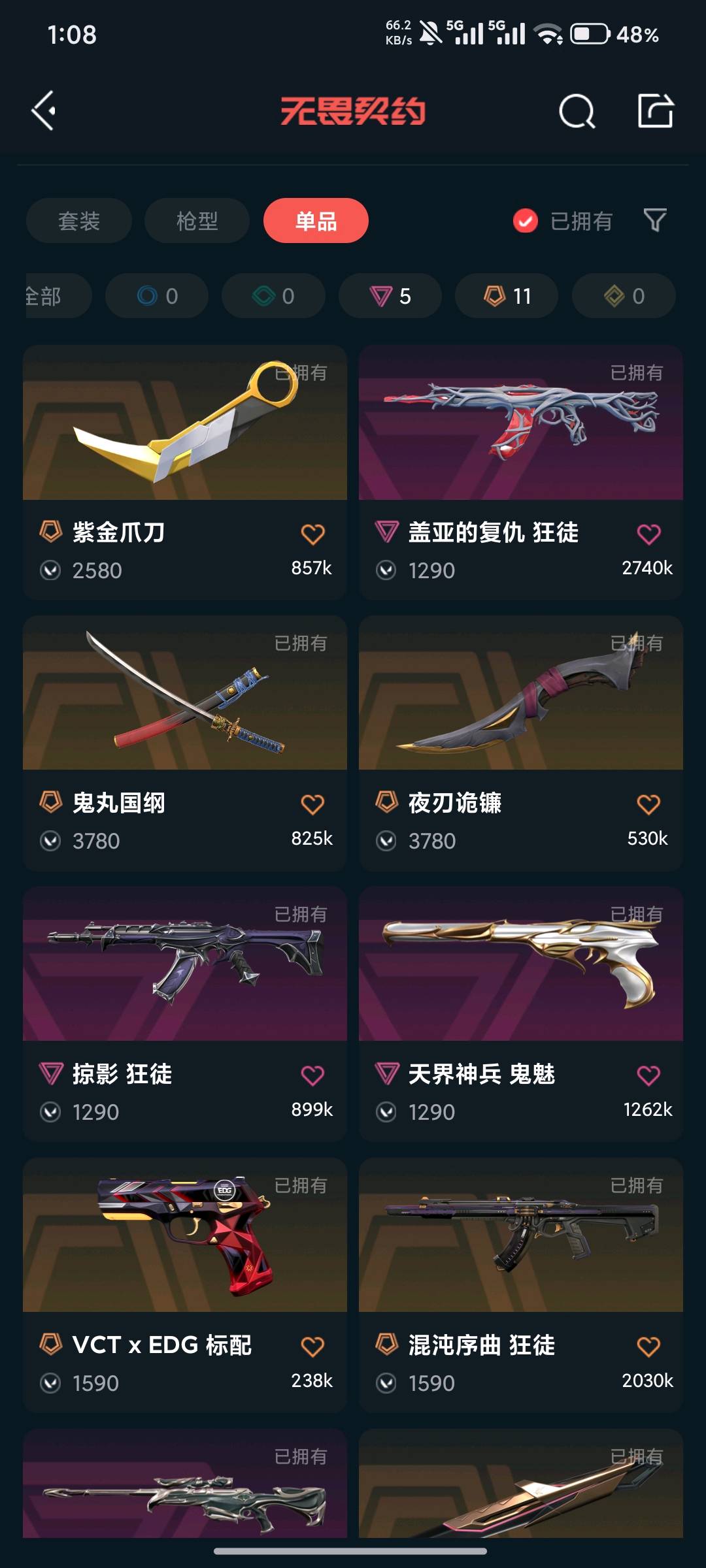
Task: Toggle the 已拥有 checkbox
Action: point(526,221)
